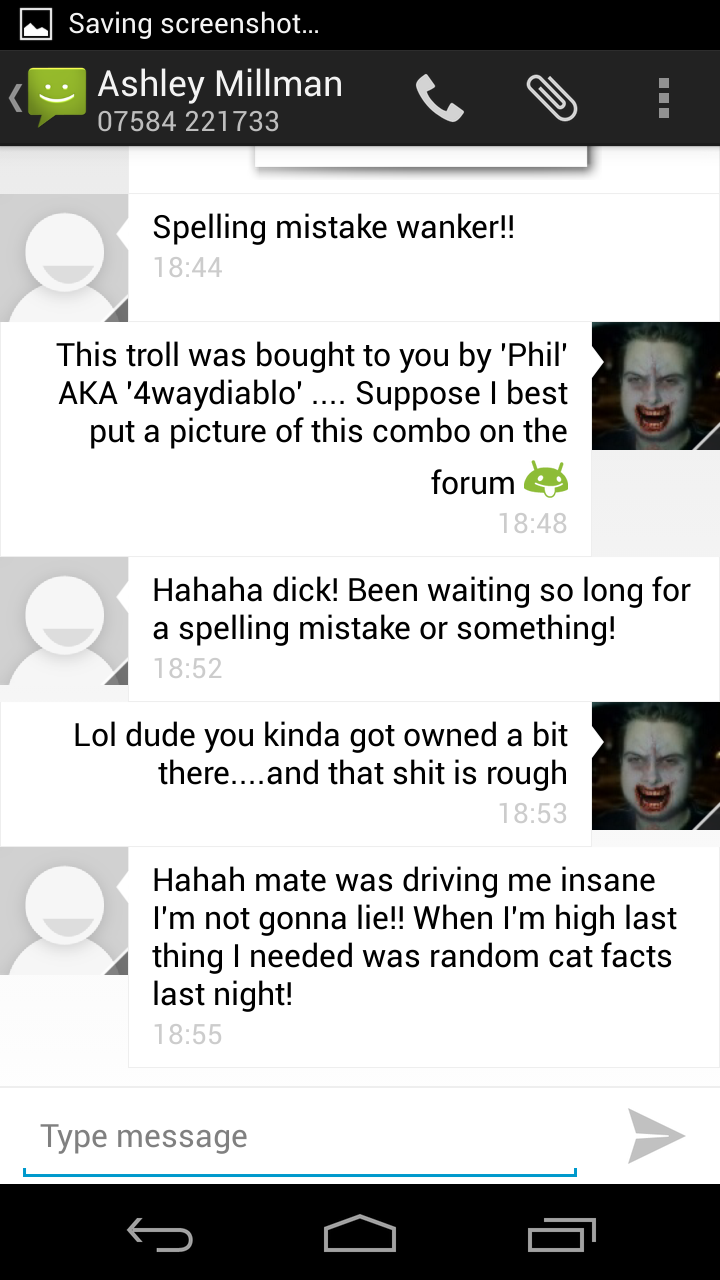Open your photo beside 'This troll' message
Viewport: 720px width, 1280px height.
click(656, 386)
